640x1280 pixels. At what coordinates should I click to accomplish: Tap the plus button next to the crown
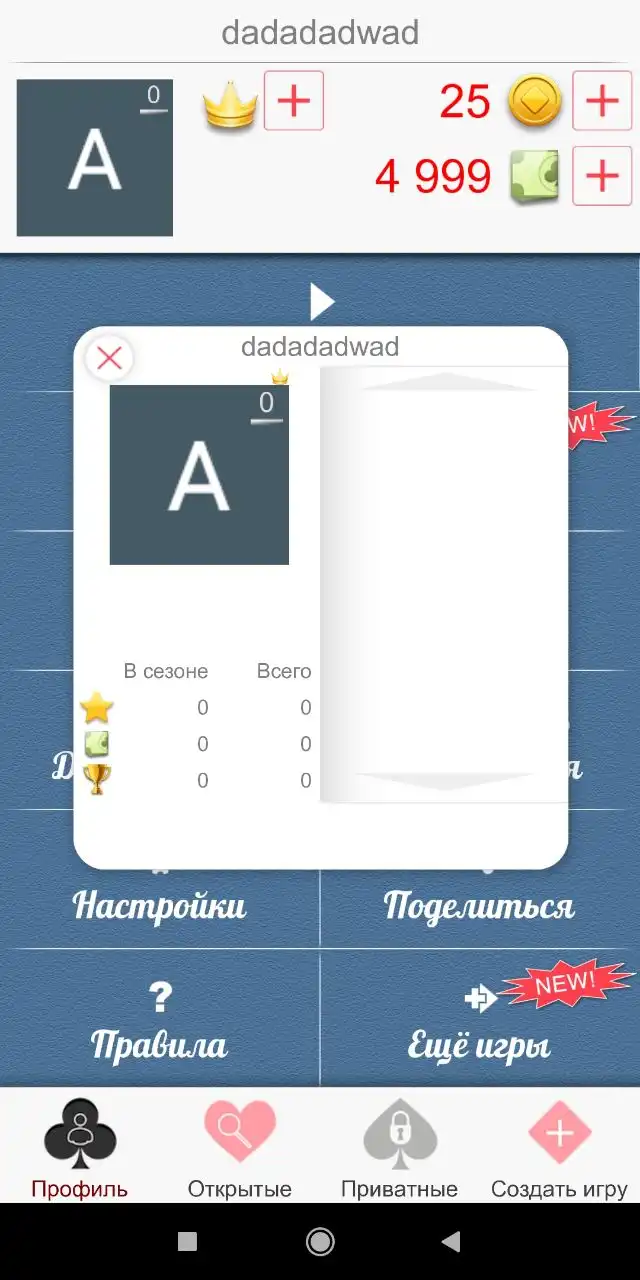[293, 101]
